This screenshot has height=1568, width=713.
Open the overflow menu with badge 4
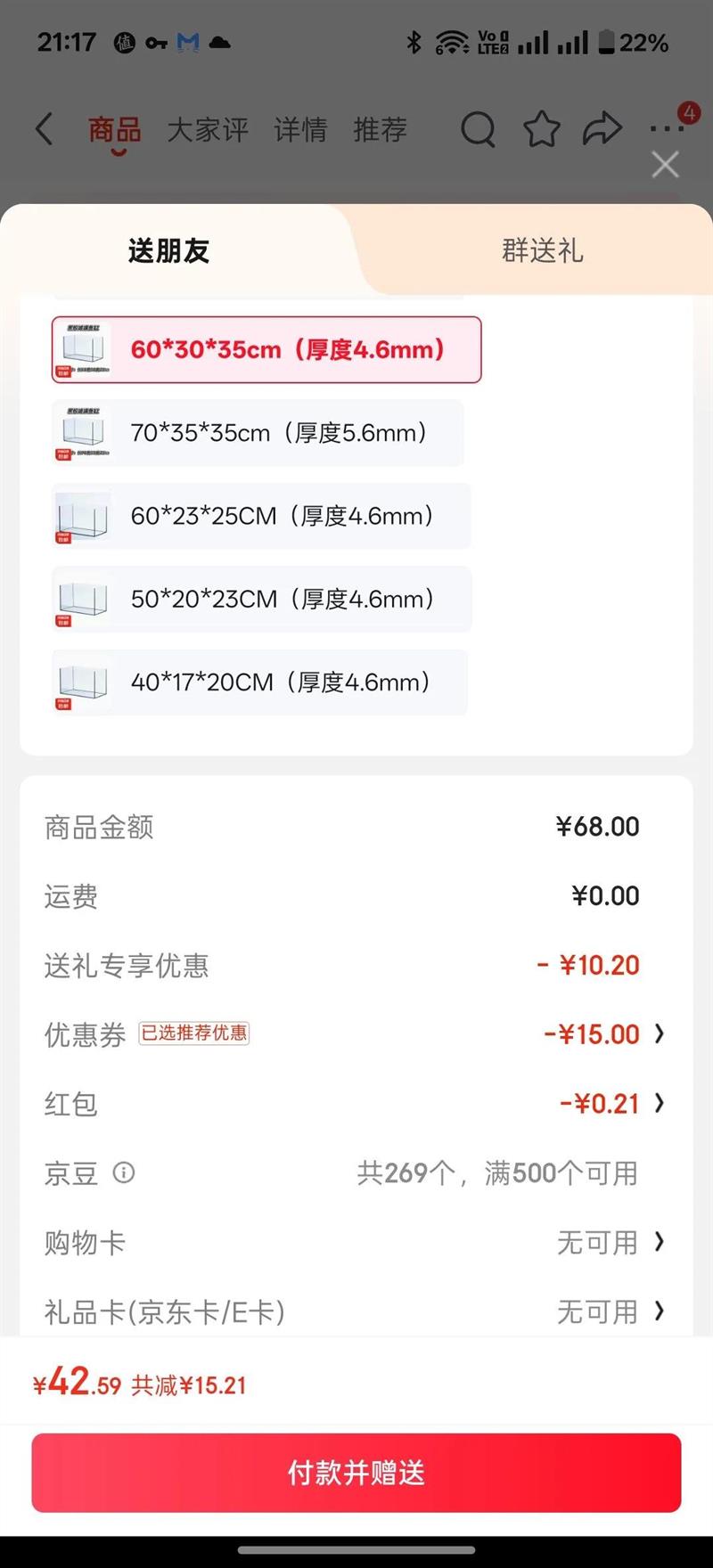(x=668, y=127)
